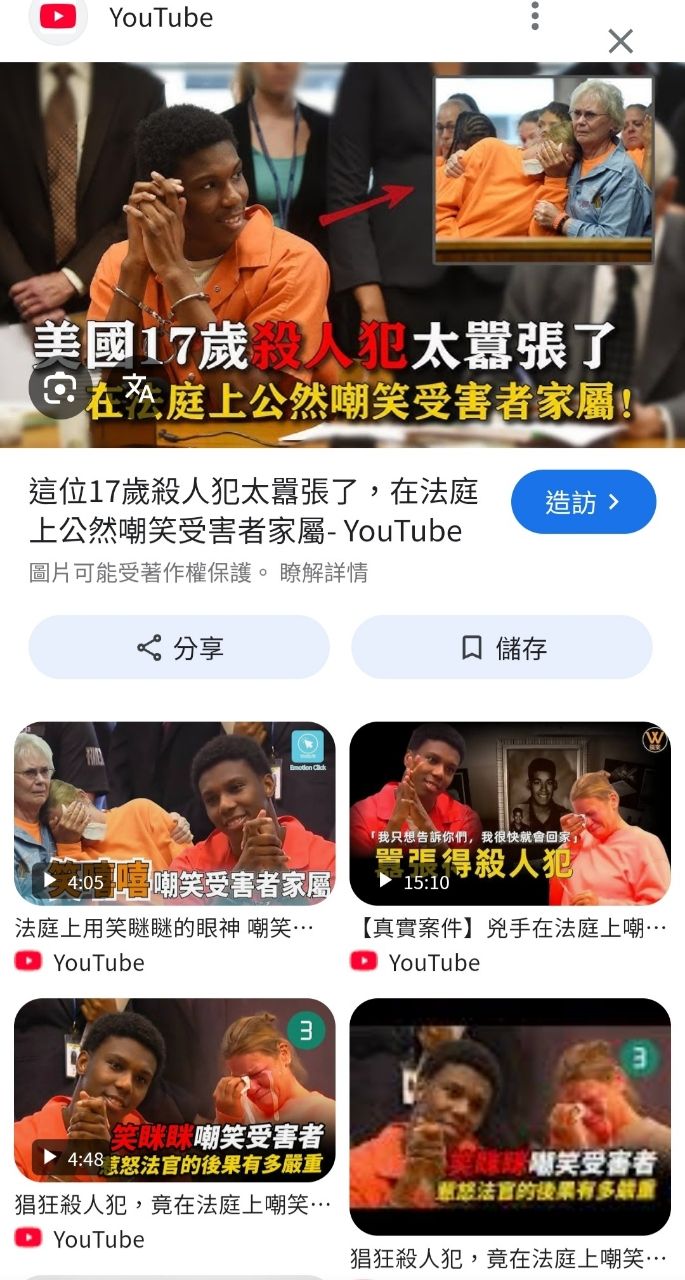685x1280 pixels.
Task: Open the three-dot overflow menu
Action: (x=535, y=16)
